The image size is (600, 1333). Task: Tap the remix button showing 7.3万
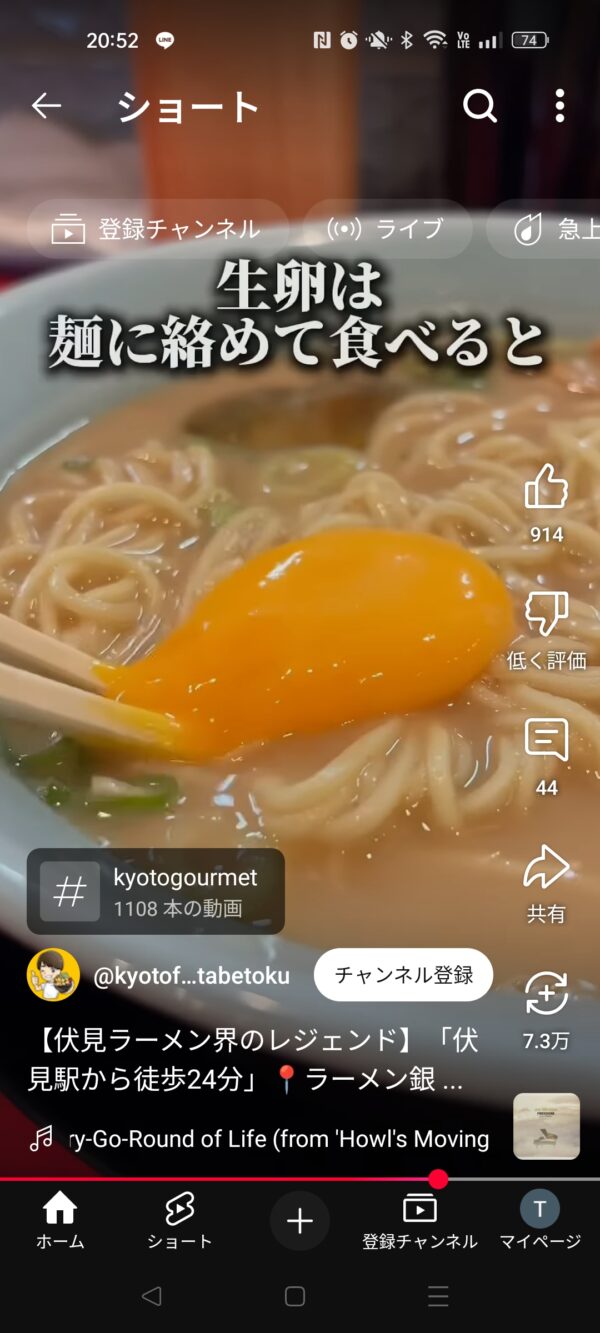point(546,994)
